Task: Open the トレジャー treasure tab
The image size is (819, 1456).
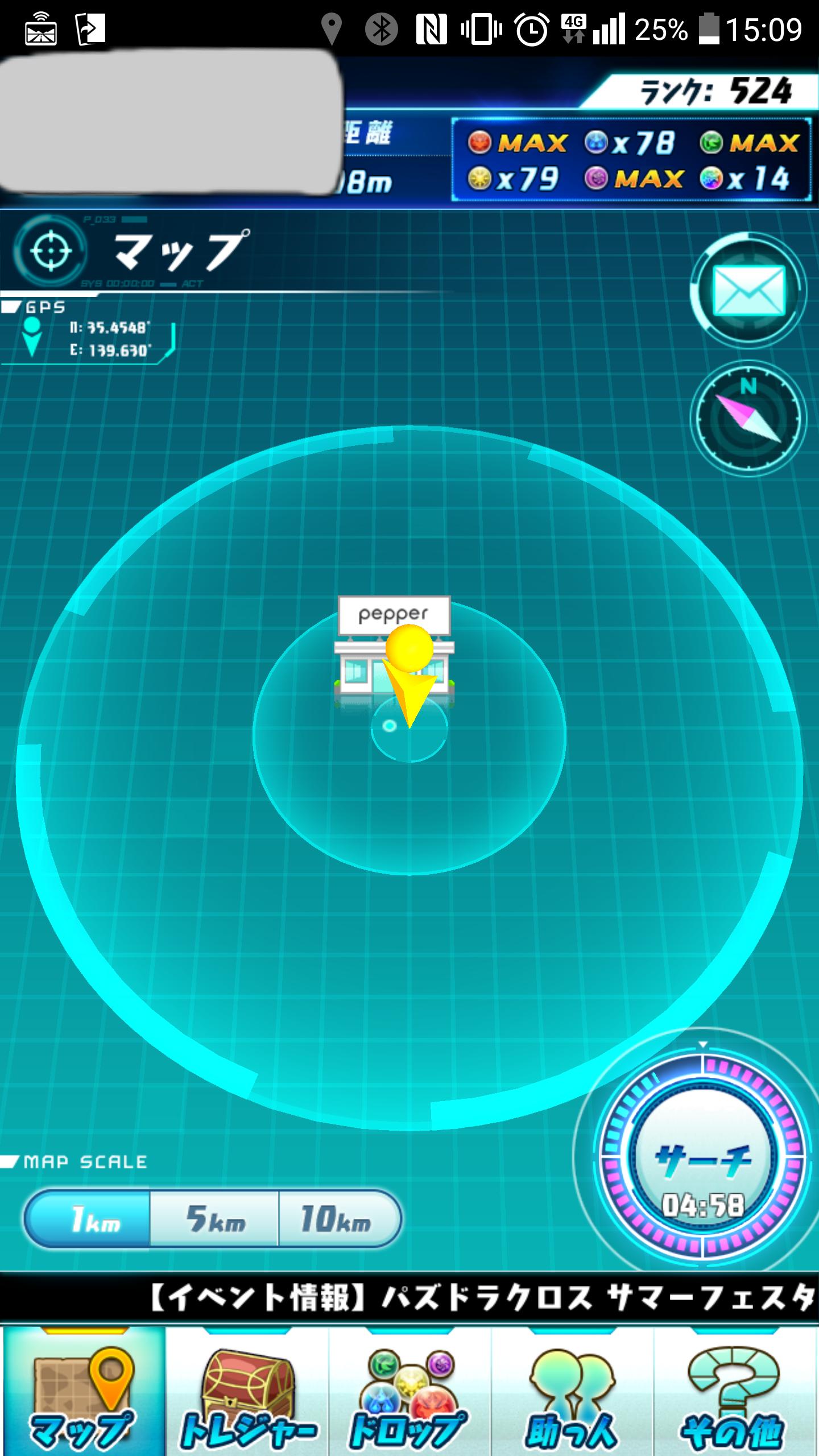Action: [247, 1391]
